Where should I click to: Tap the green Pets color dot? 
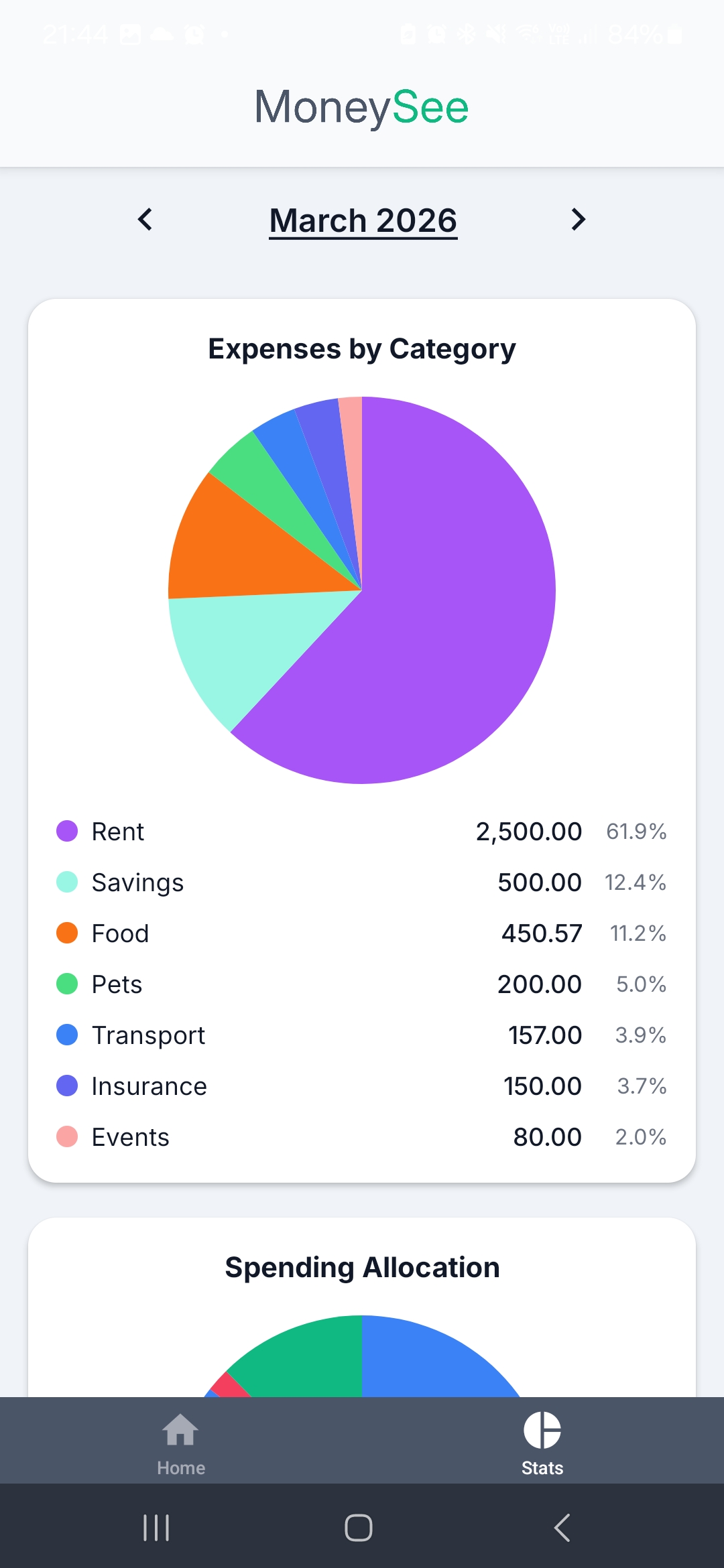tap(67, 984)
